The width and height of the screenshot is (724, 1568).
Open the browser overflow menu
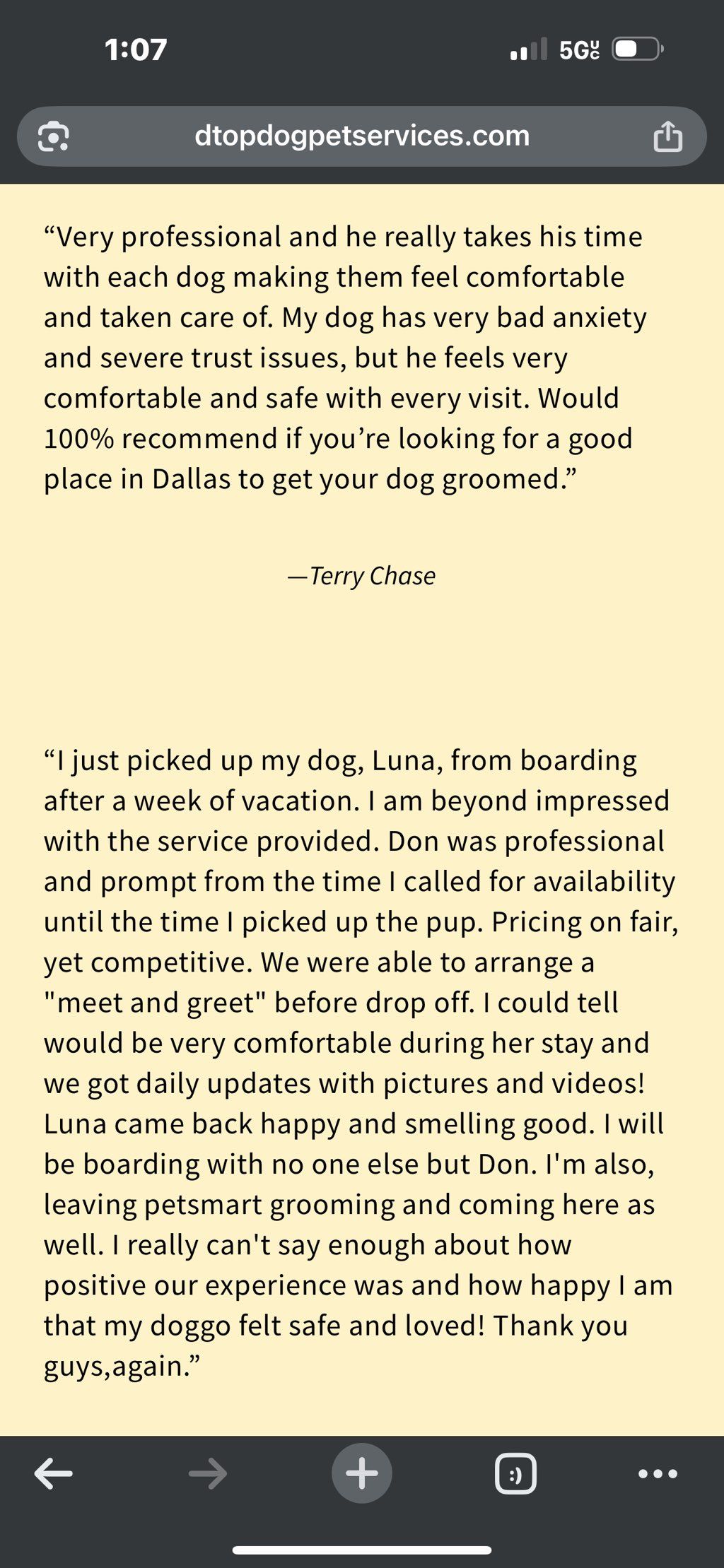[658, 1473]
